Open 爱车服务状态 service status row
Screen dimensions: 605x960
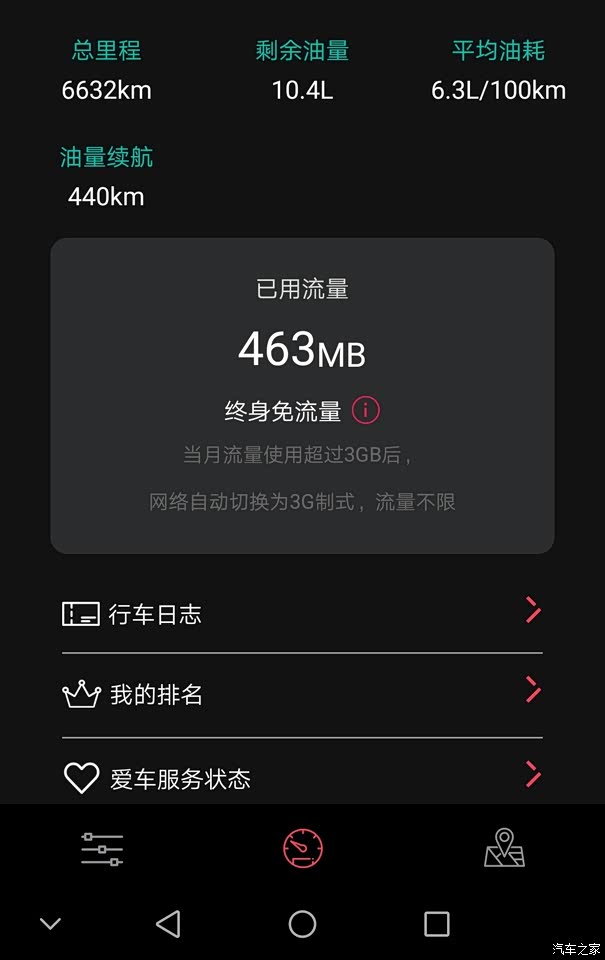301,777
